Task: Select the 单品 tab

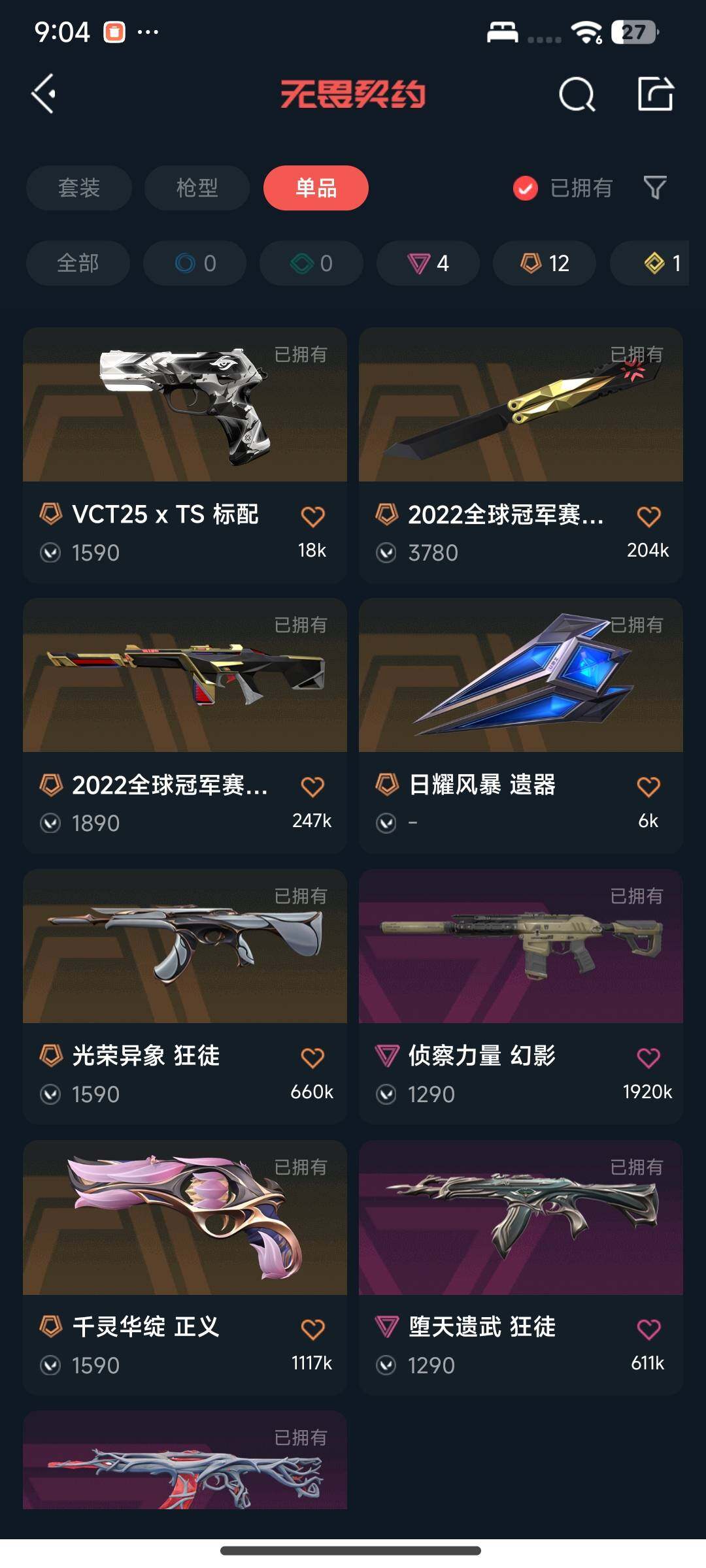Action: (x=316, y=188)
